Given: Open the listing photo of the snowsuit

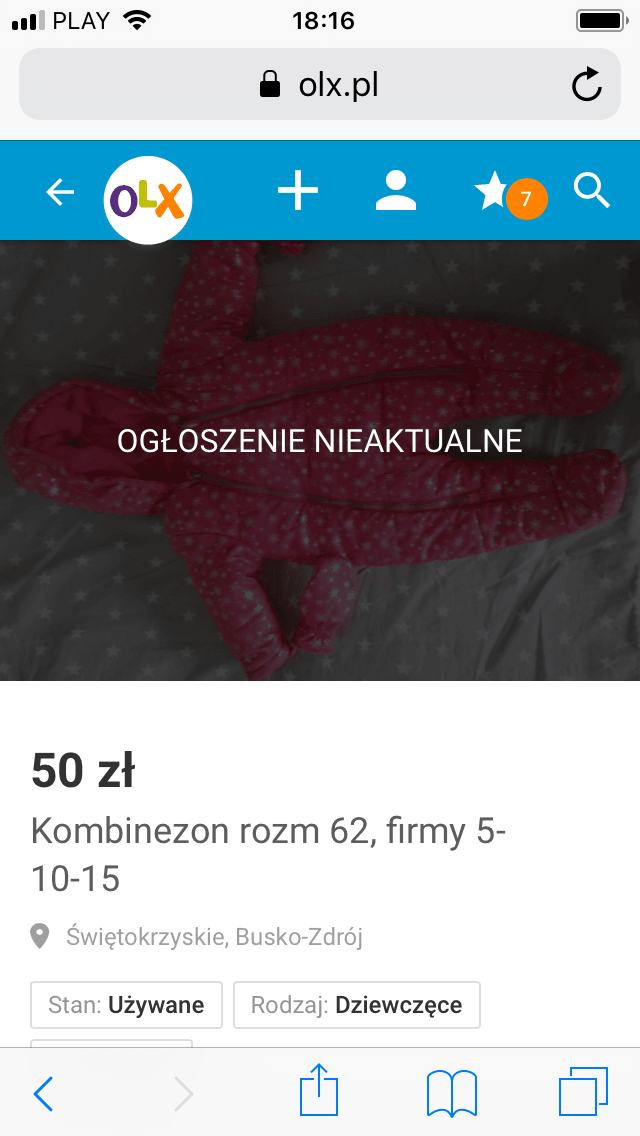Looking at the screenshot, I should point(320,460).
